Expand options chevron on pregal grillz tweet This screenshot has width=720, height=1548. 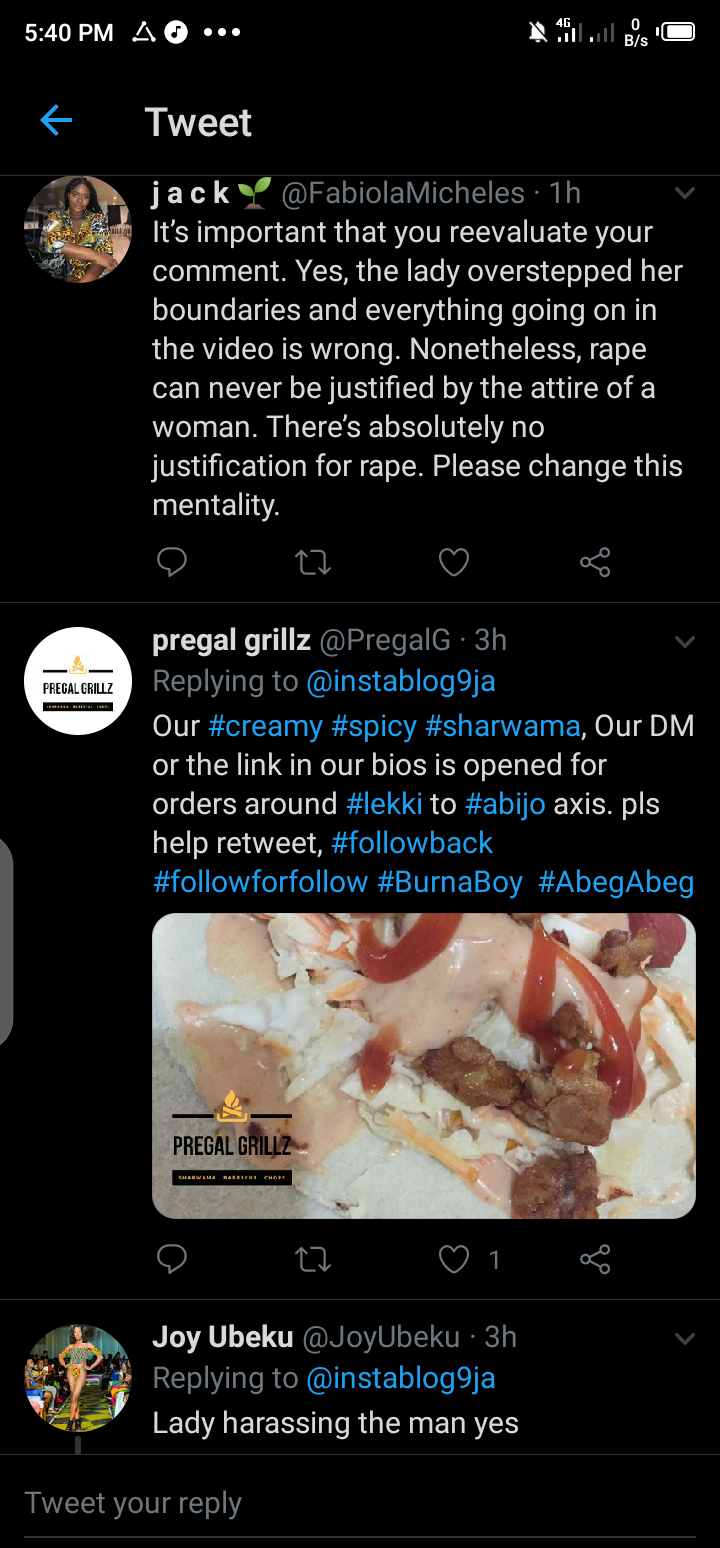click(685, 641)
